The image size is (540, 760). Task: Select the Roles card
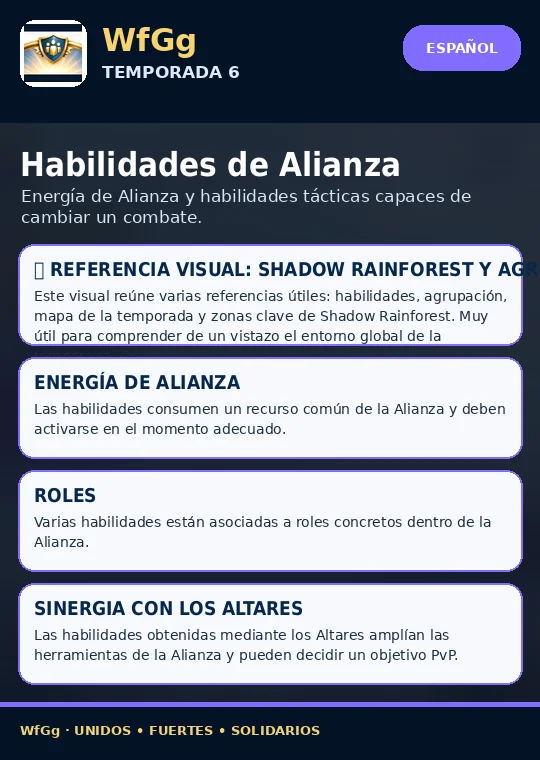[x=270, y=521]
